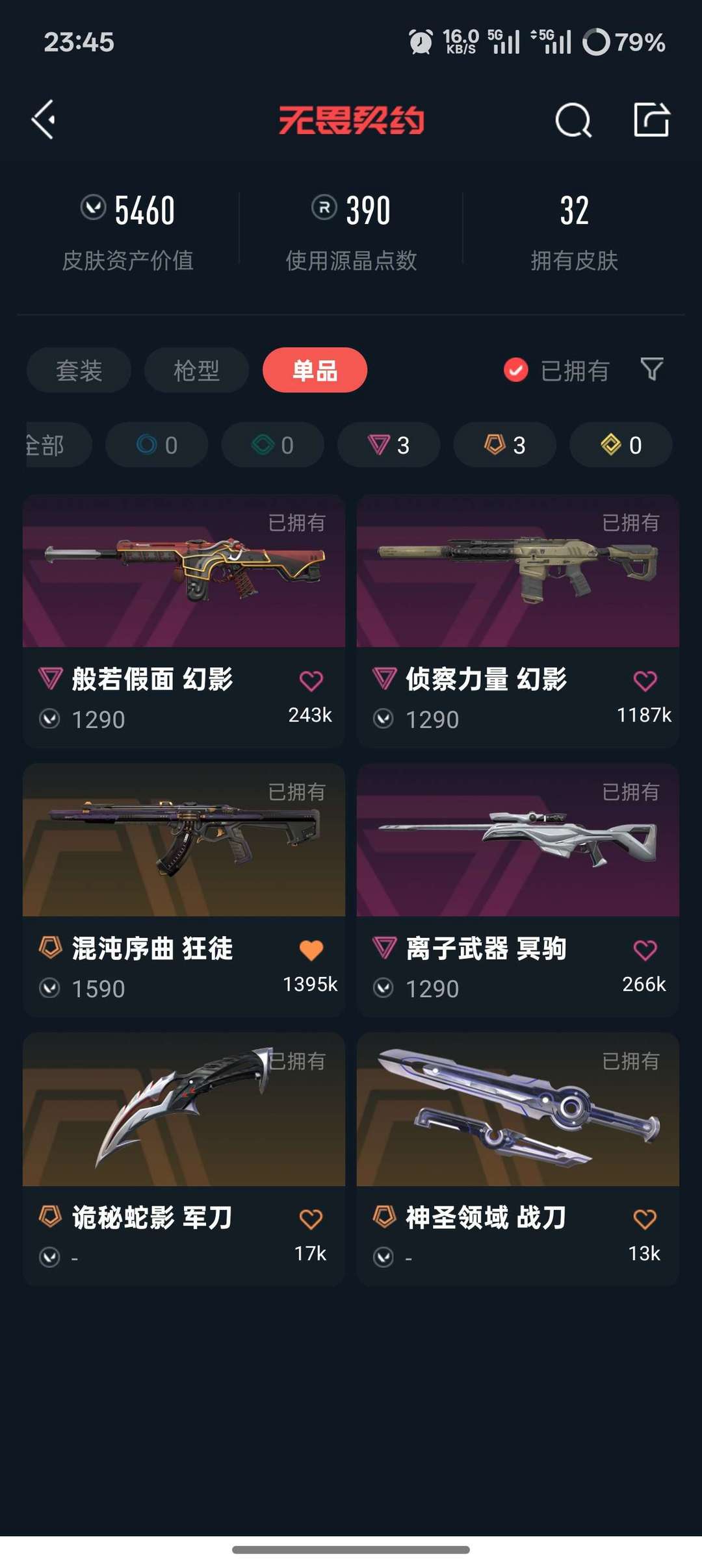Open the 侦察力量 幻影 skin card

click(518, 621)
